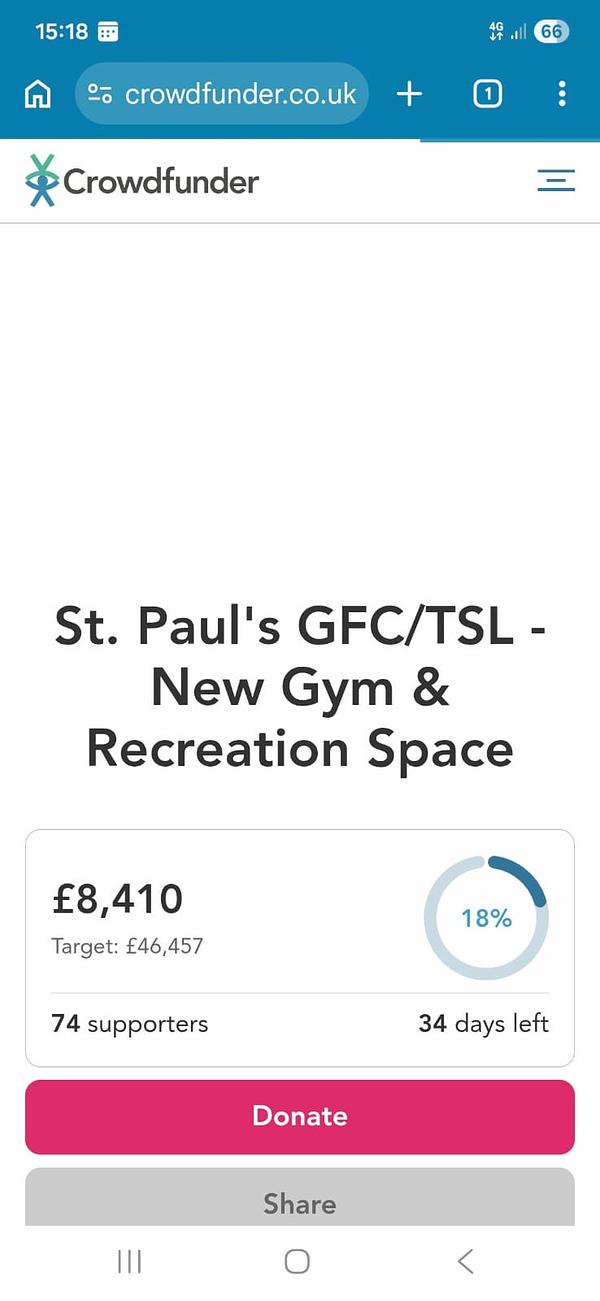This screenshot has height=1301, width=600.
Task: Go to the browser home page
Action: 37,94
